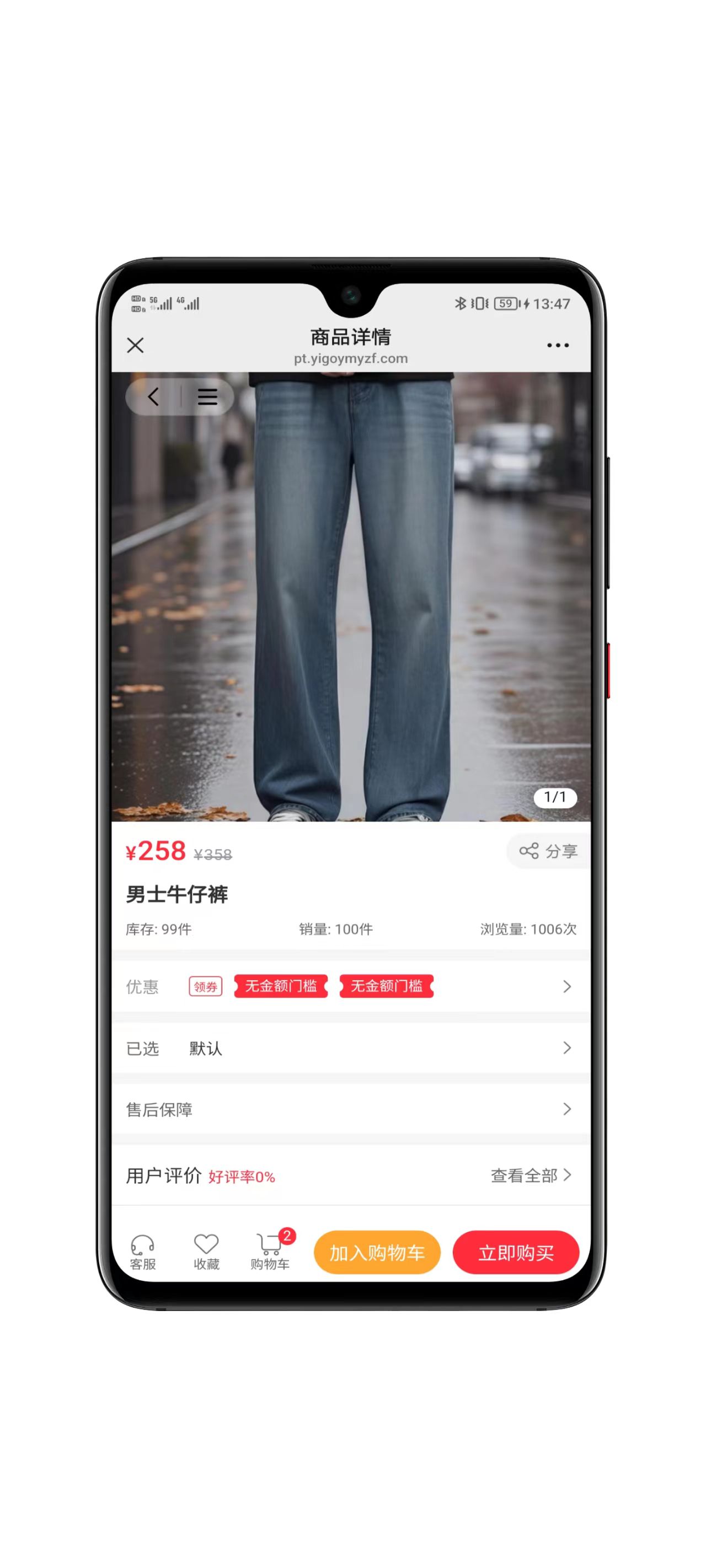The width and height of the screenshot is (706, 1568).
Task: Tap 加入购物车 to add to cart
Action: tap(377, 1253)
